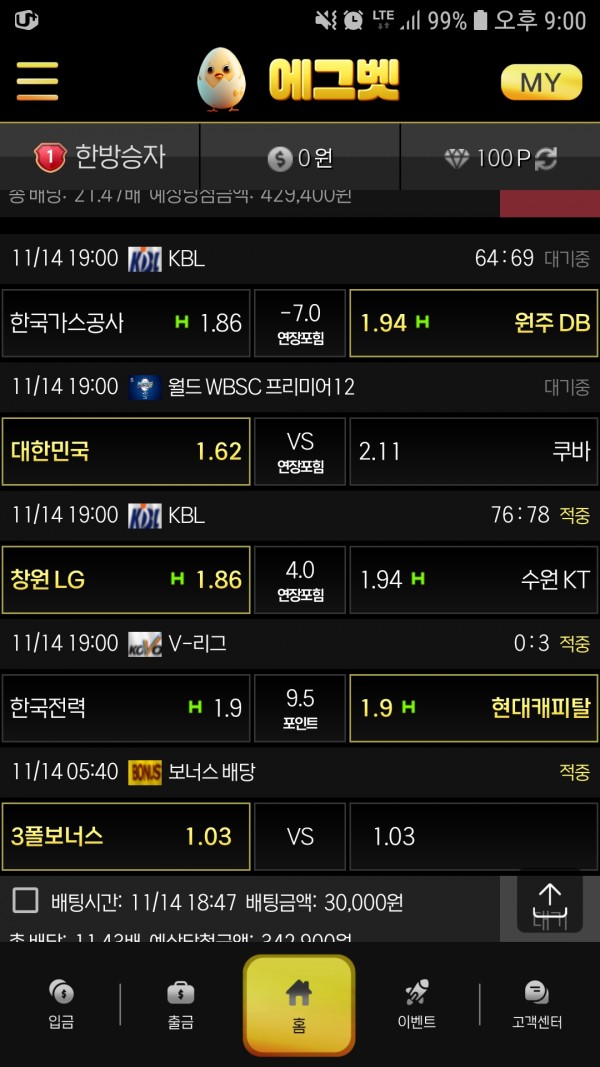Go to the 출금 withdrawal tab
The height and width of the screenshot is (1067, 600).
click(x=180, y=1004)
